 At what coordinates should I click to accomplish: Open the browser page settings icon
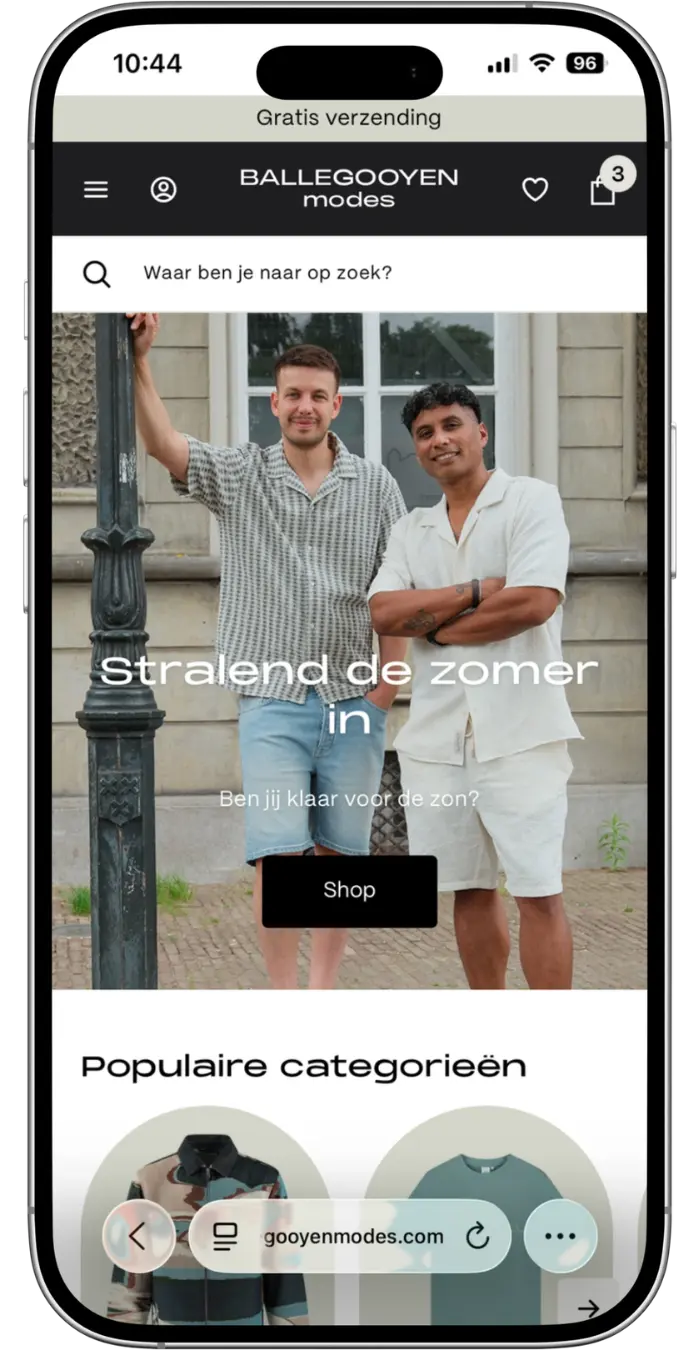tap(226, 1237)
